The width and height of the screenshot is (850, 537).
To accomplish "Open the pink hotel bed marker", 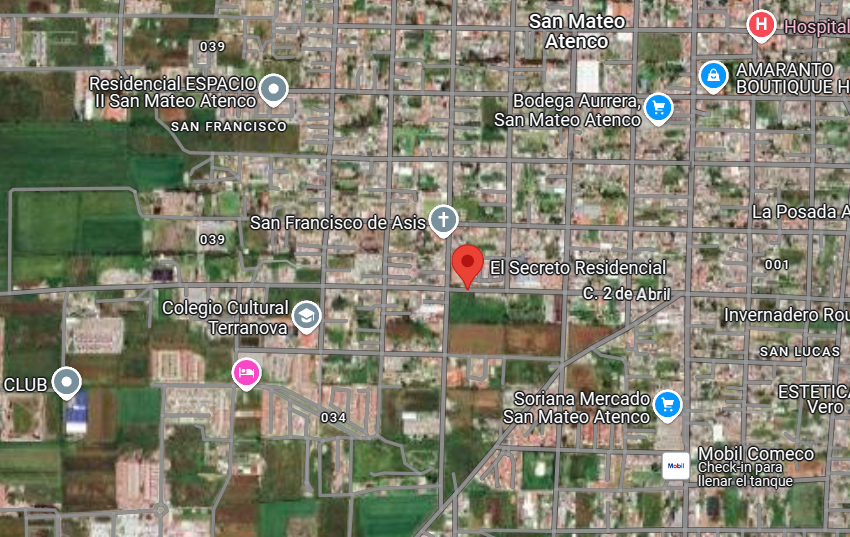I will pos(247,374).
